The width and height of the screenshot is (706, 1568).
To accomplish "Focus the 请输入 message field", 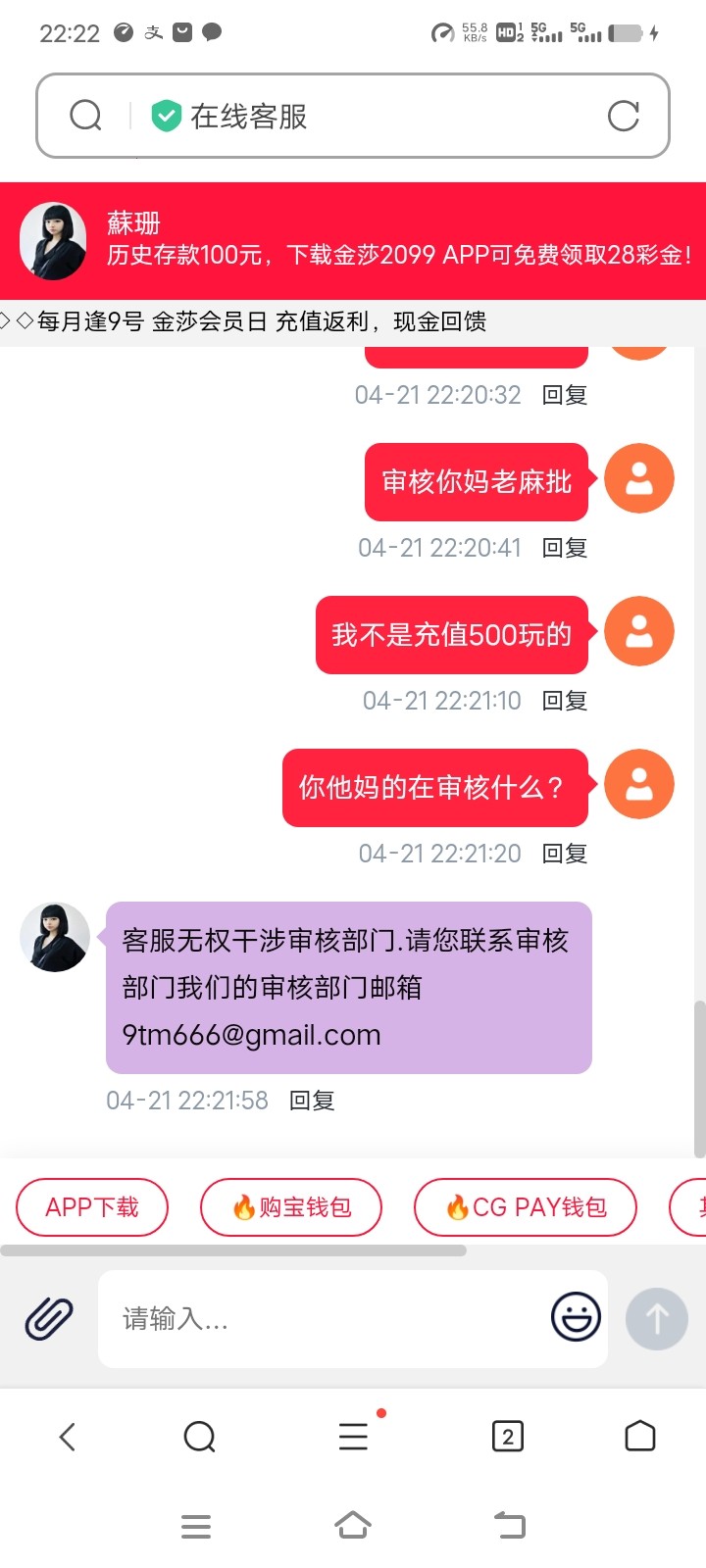I will pos(324,1319).
